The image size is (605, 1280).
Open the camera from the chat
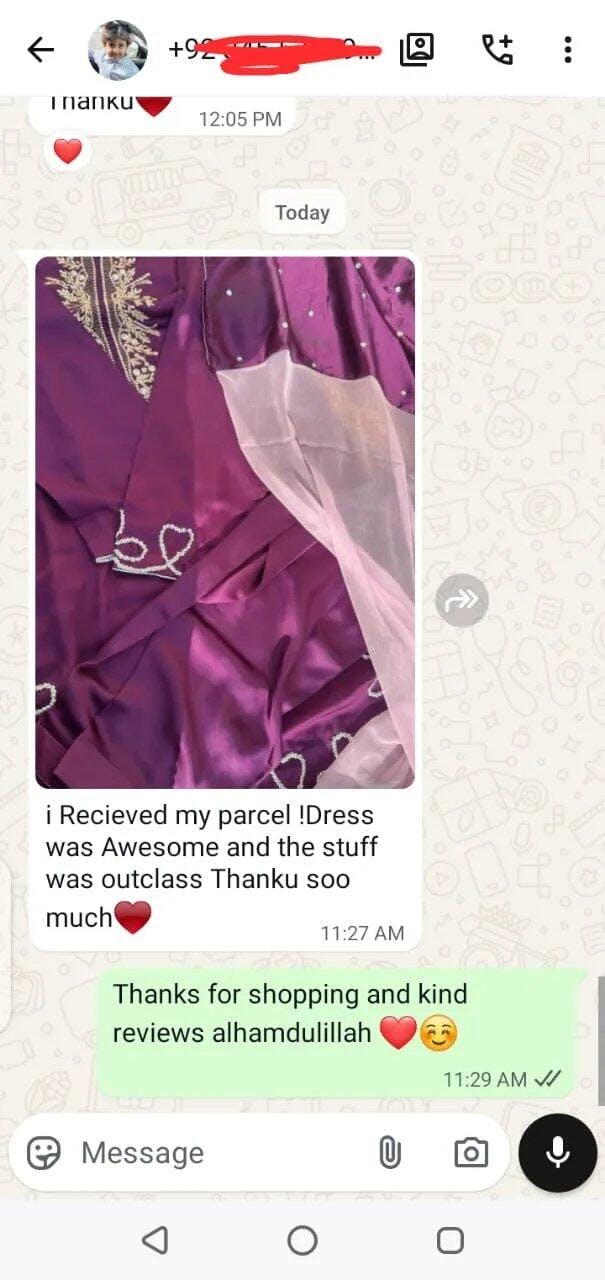click(x=470, y=1153)
